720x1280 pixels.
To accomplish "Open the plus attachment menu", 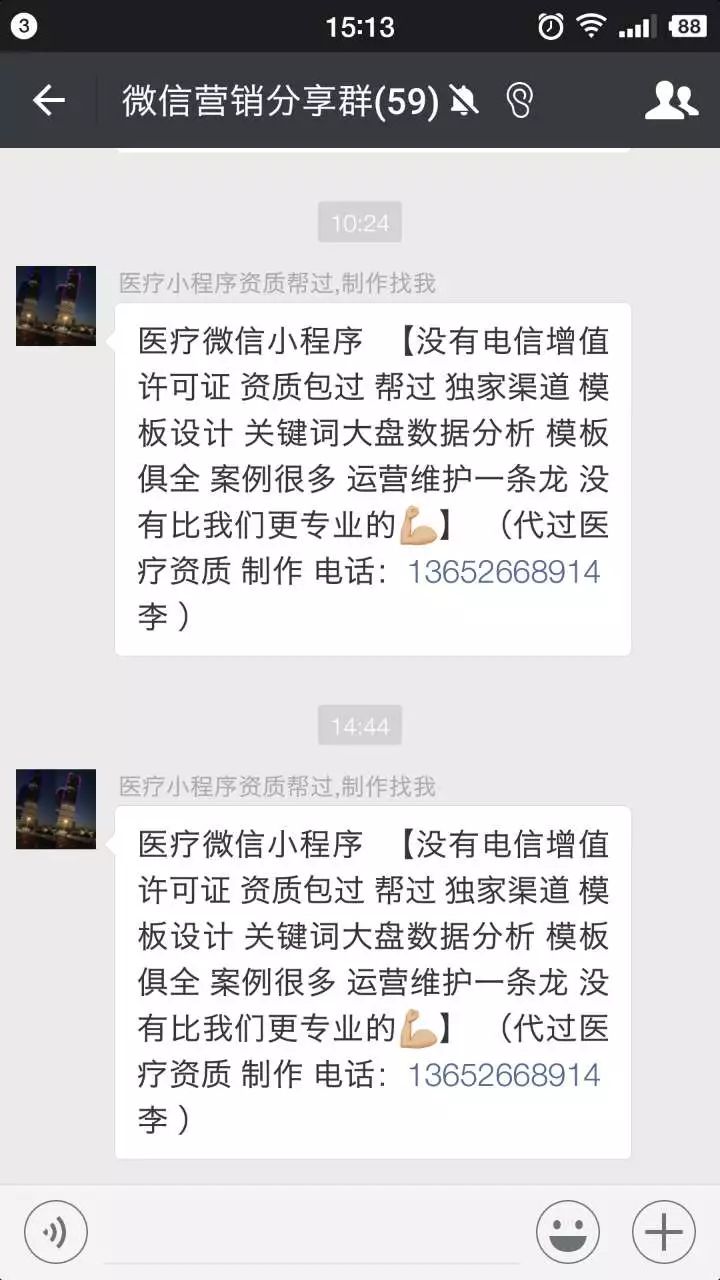I will coord(664,1232).
